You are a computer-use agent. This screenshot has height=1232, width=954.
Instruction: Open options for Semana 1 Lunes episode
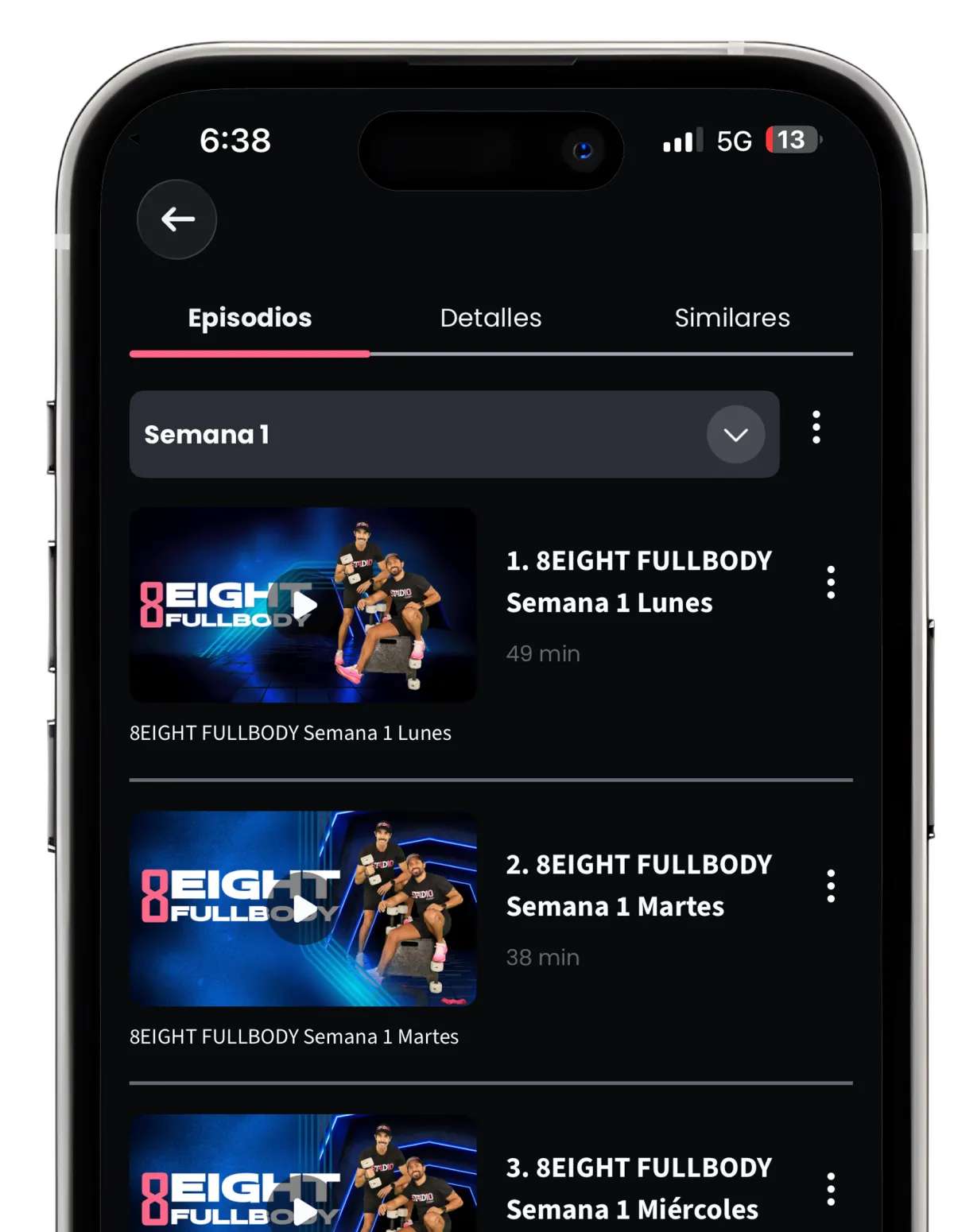(831, 583)
